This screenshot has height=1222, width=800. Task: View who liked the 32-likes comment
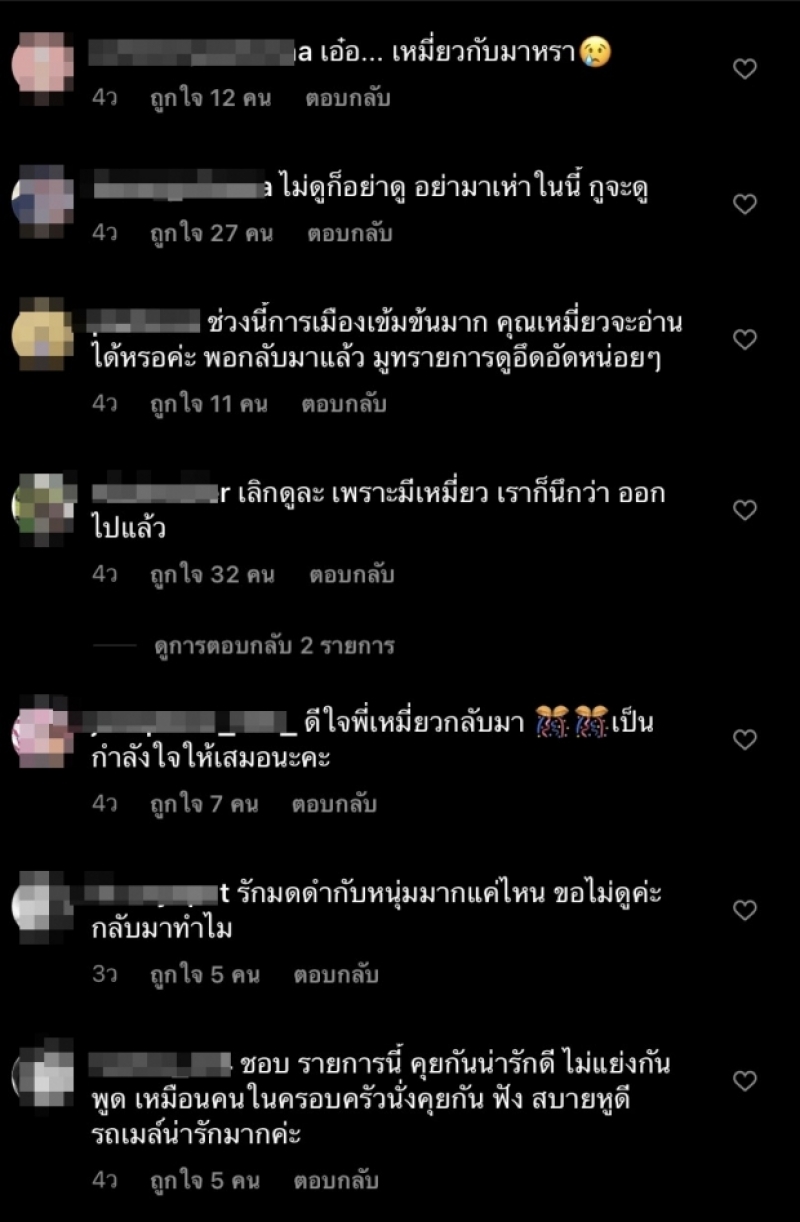pyautogui.click(x=212, y=575)
